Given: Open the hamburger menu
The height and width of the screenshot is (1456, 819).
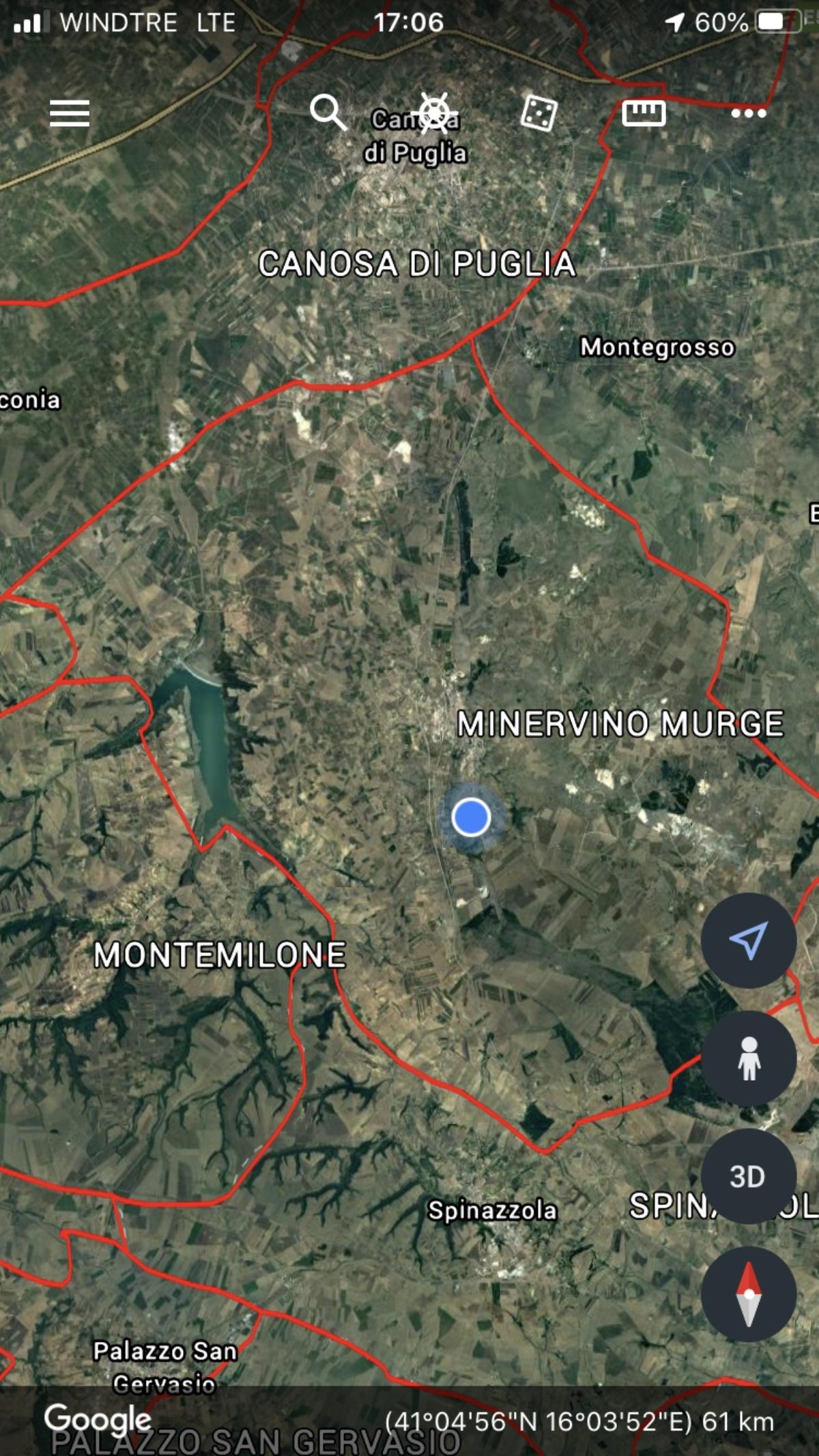Looking at the screenshot, I should click(70, 113).
